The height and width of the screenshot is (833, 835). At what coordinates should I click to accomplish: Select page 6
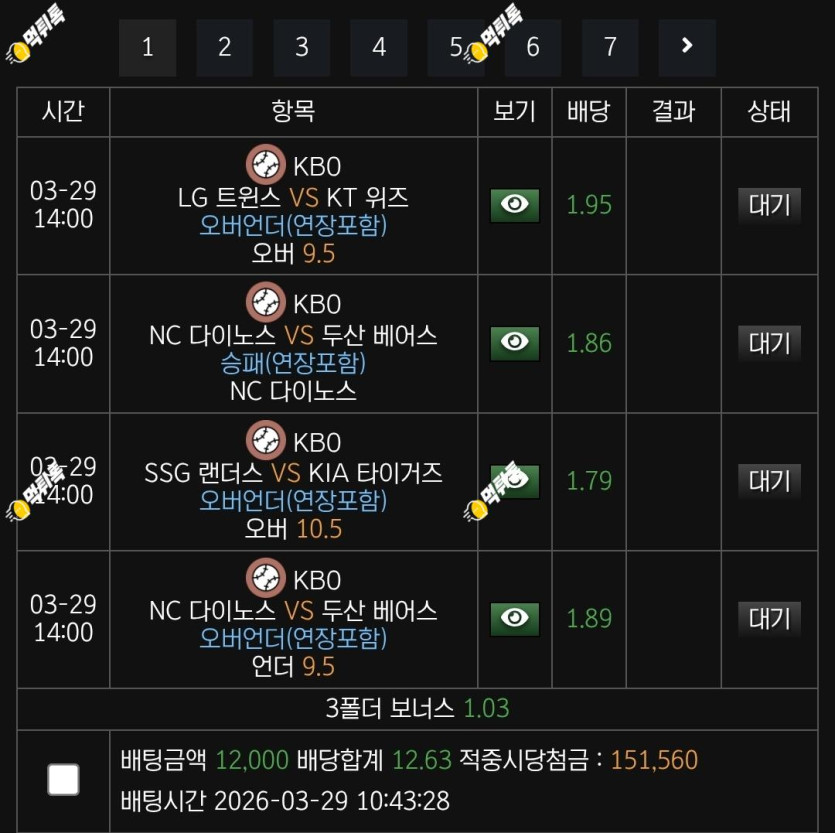pyautogui.click(x=533, y=47)
